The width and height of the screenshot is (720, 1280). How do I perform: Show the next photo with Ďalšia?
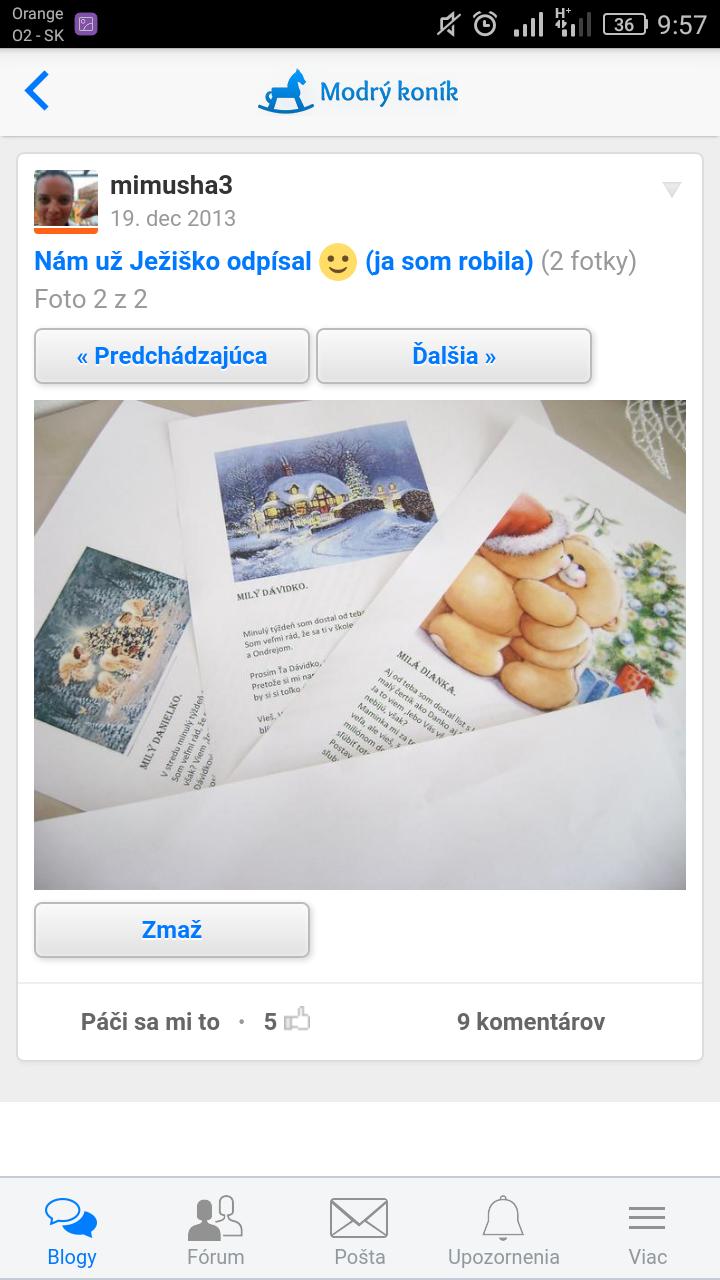454,356
